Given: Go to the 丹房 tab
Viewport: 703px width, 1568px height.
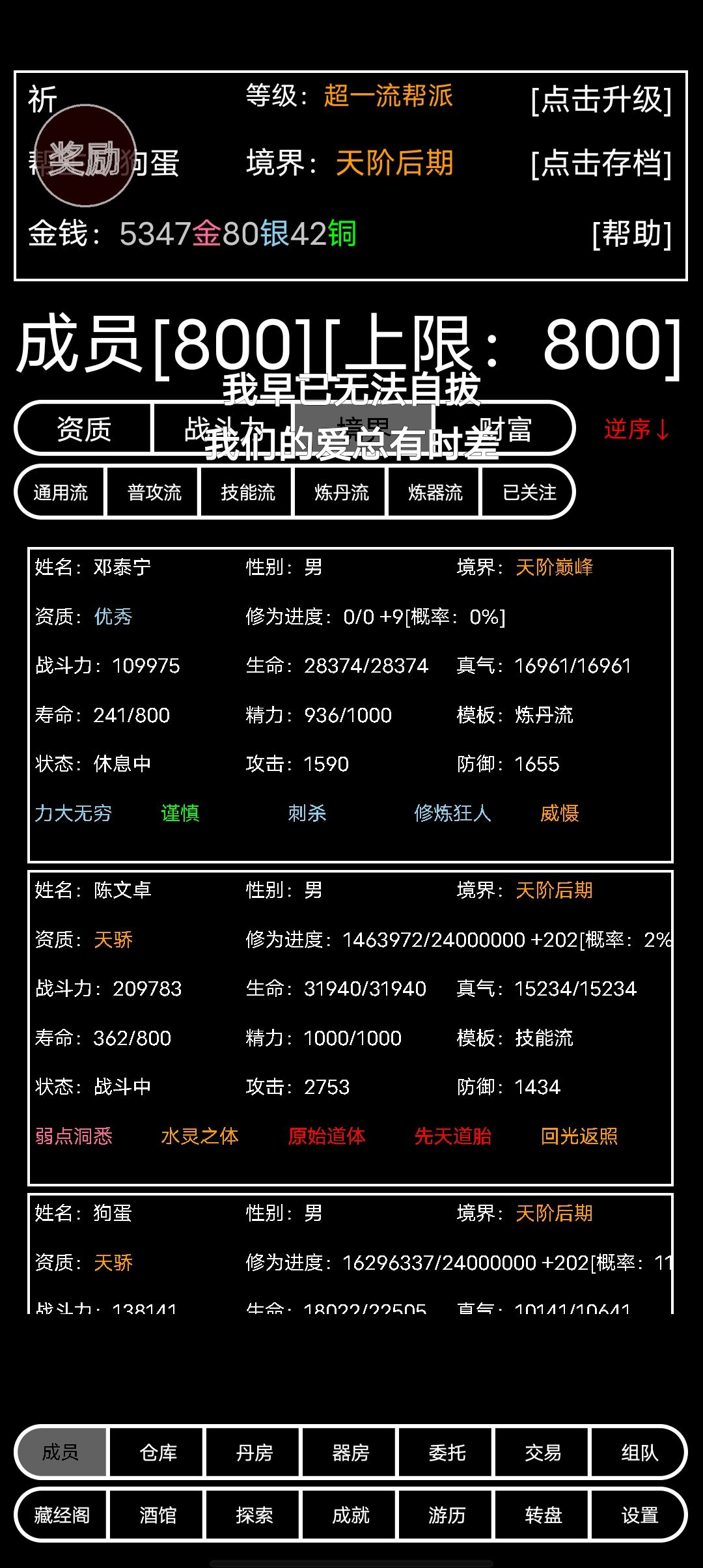Looking at the screenshot, I should pyautogui.click(x=254, y=1452).
